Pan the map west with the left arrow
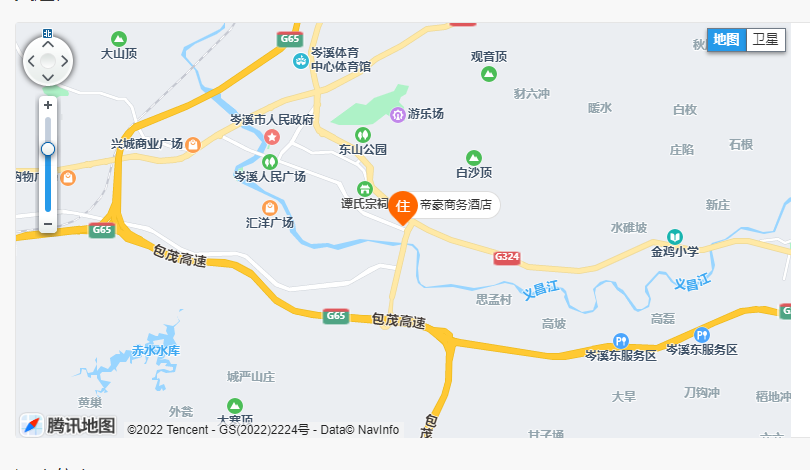 point(31,61)
